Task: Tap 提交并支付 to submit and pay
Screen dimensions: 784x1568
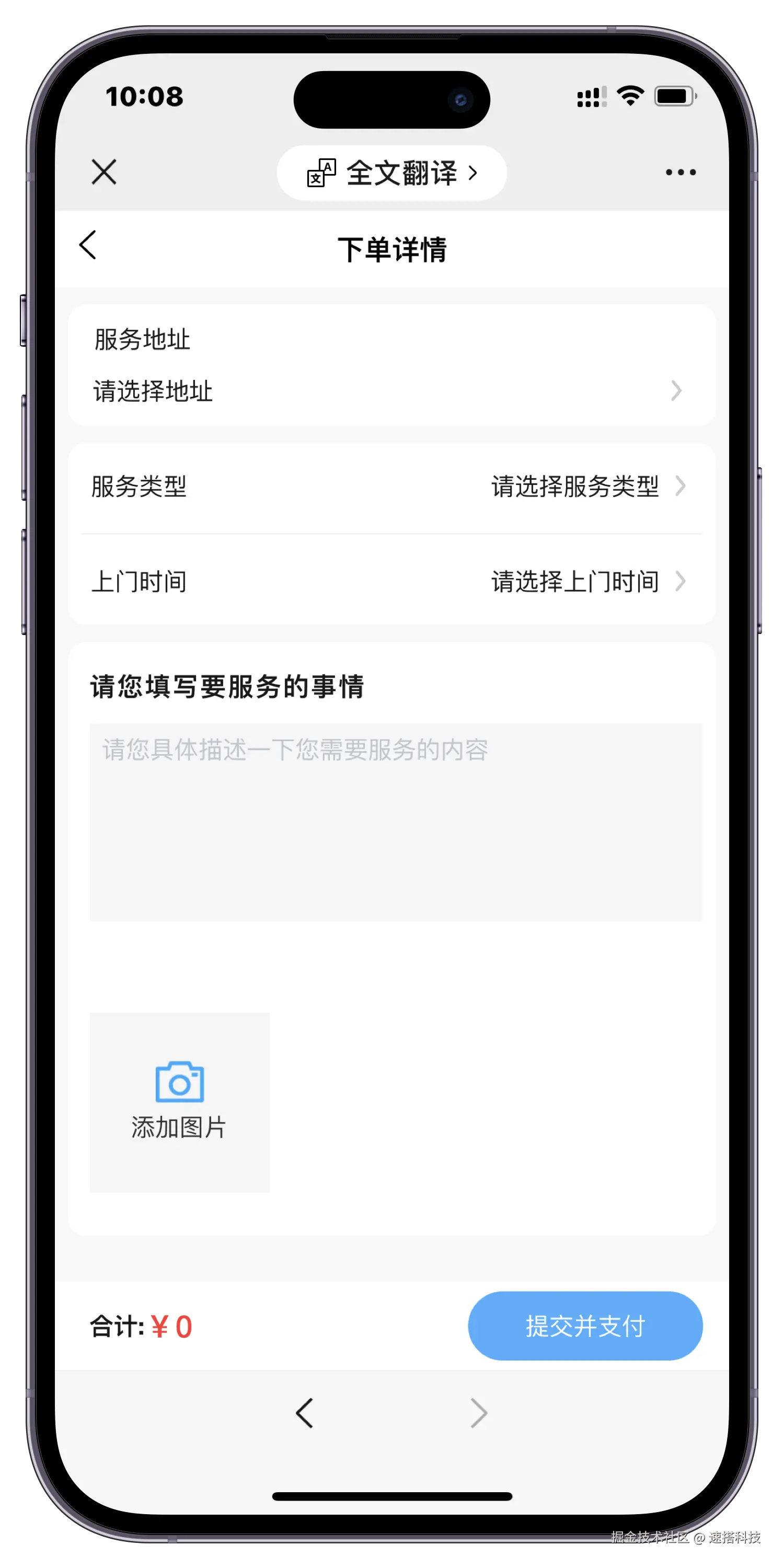Action: tap(585, 1325)
